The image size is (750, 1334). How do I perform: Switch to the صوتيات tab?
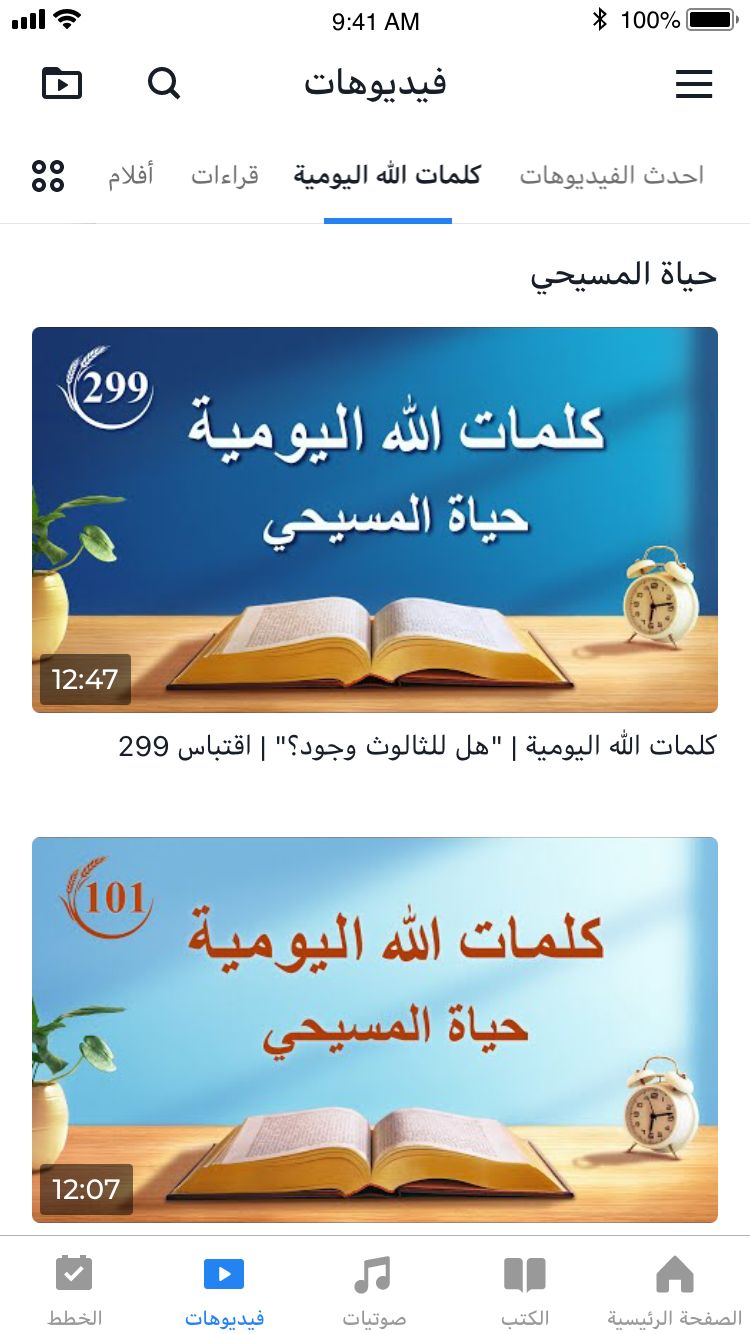(x=374, y=1290)
